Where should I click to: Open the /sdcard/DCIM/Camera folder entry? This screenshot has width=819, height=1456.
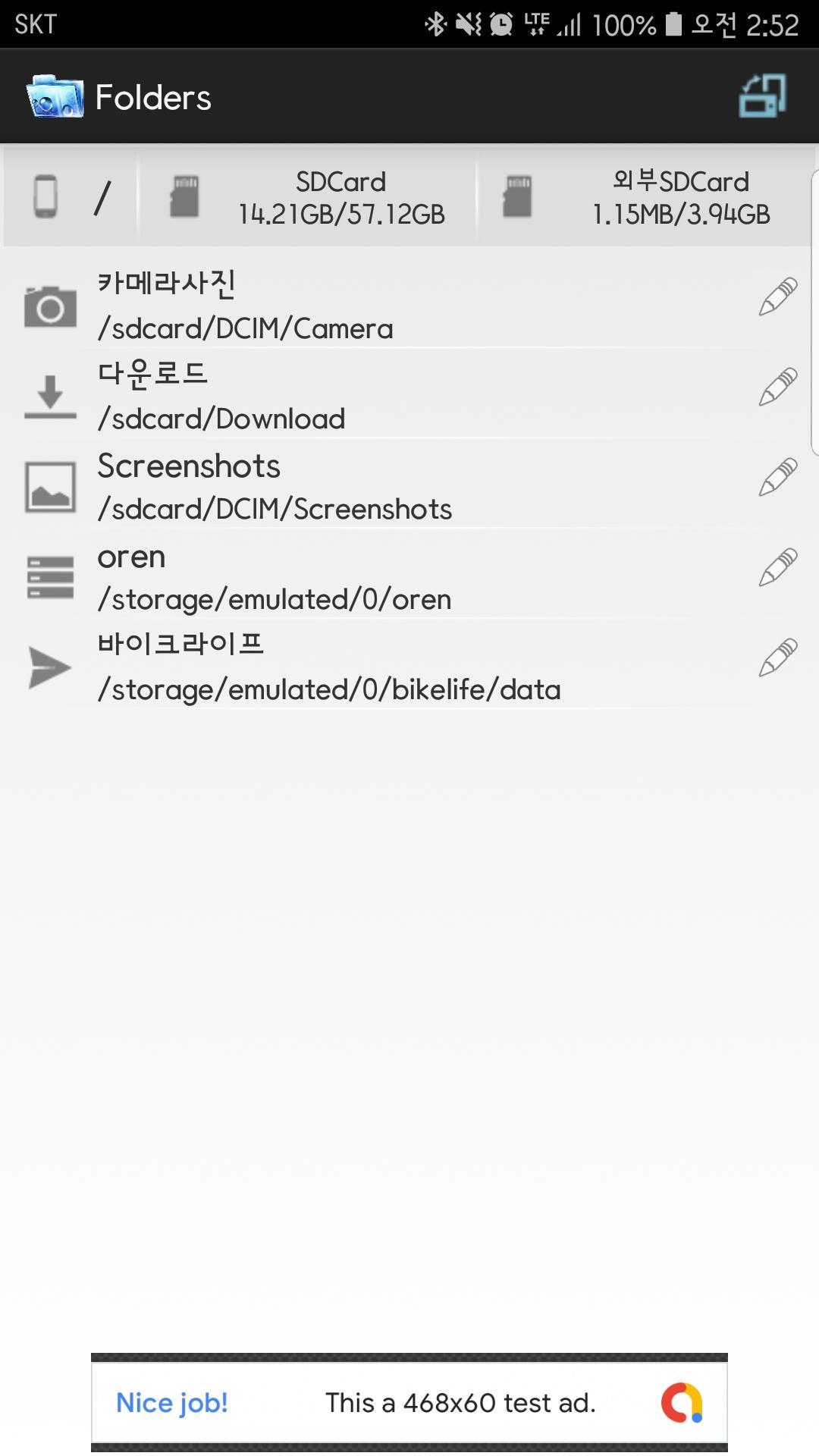point(303,304)
